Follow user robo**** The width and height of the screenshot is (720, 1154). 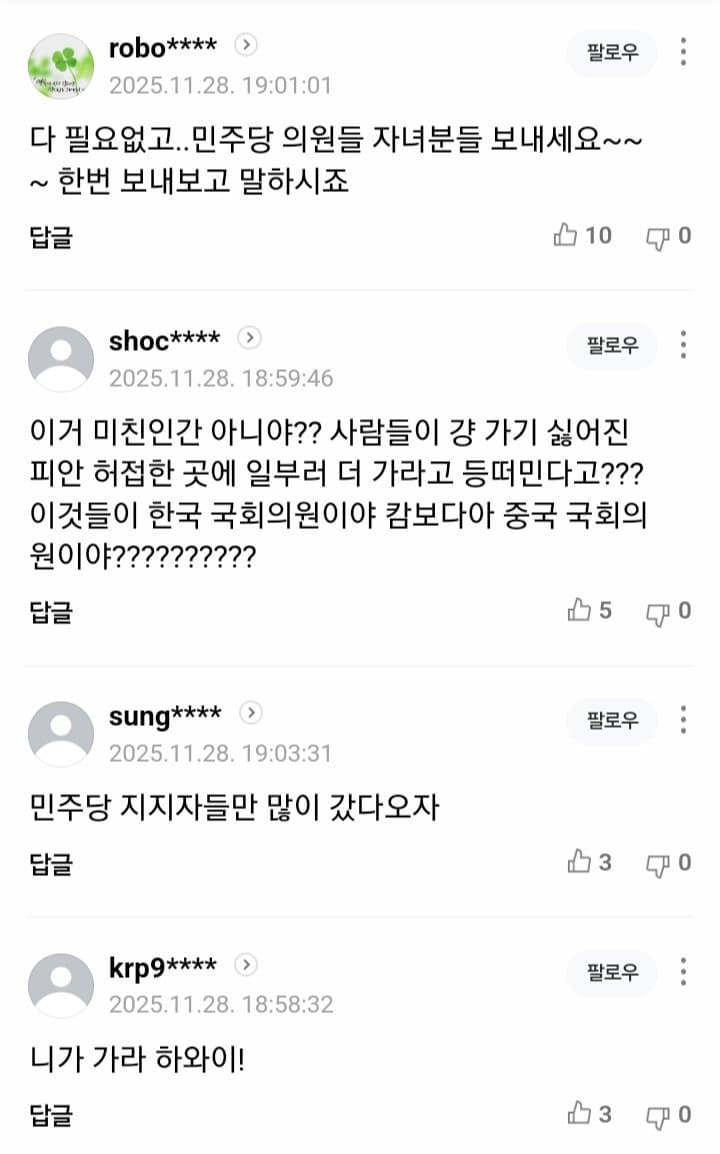612,53
